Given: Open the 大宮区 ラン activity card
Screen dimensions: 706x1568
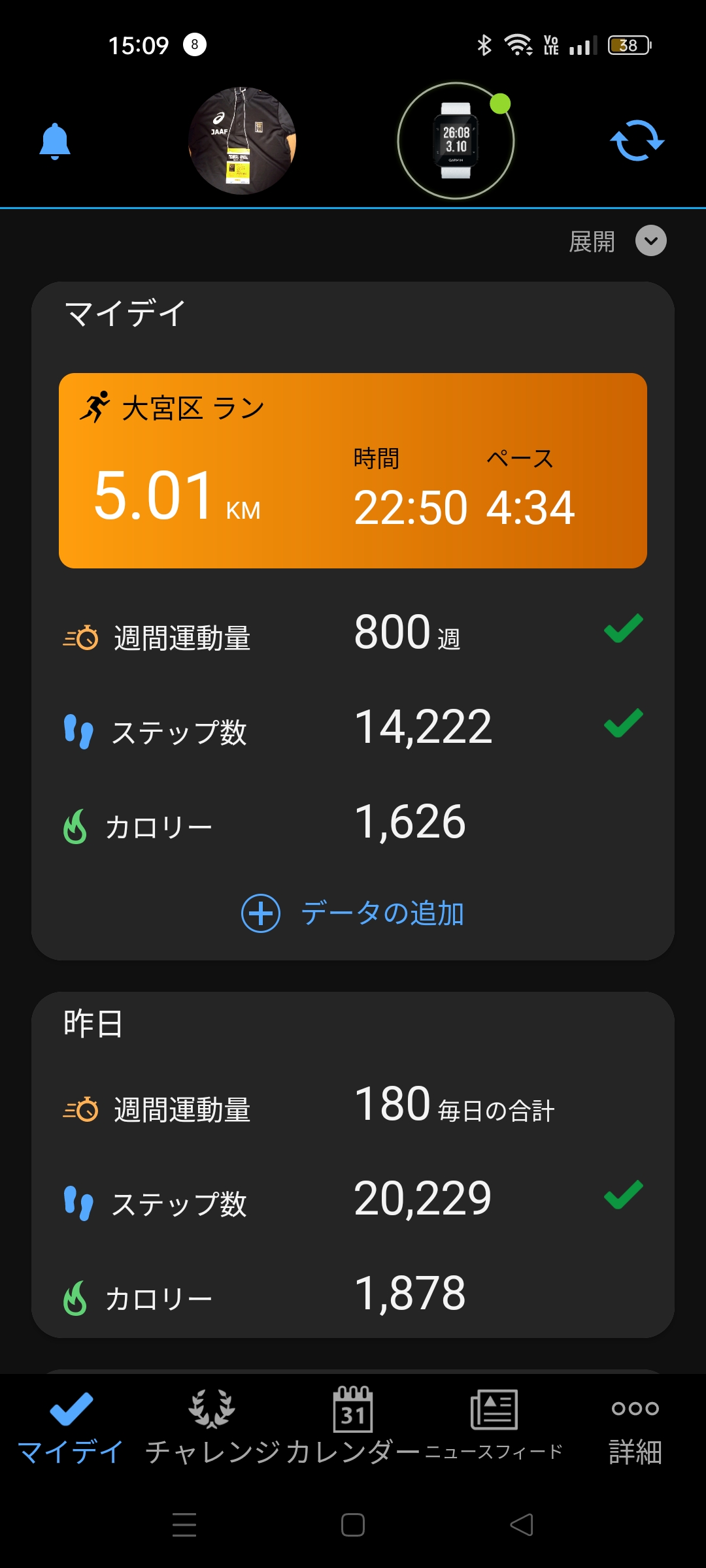Looking at the screenshot, I should (x=353, y=470).
